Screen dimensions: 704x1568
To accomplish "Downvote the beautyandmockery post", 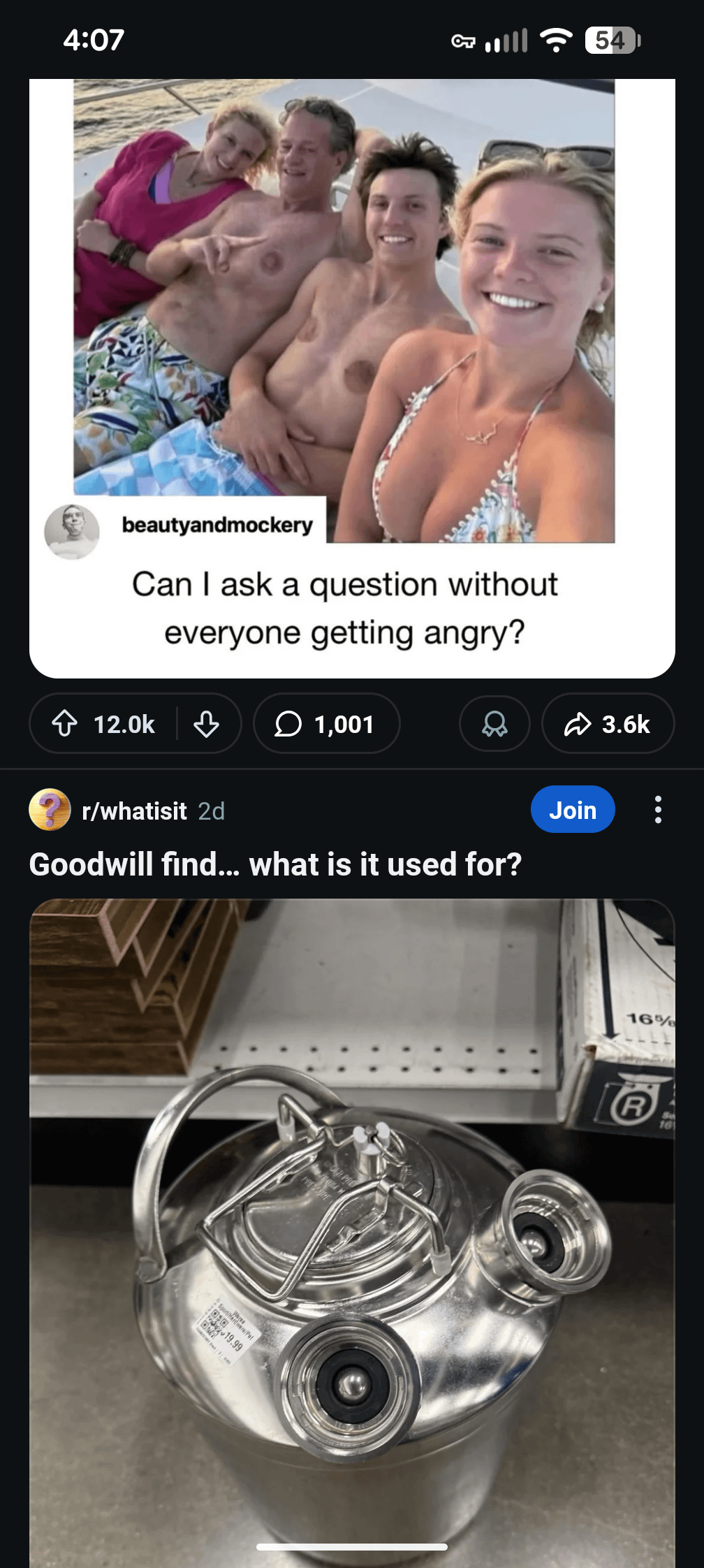I will [x=207, y=724].
